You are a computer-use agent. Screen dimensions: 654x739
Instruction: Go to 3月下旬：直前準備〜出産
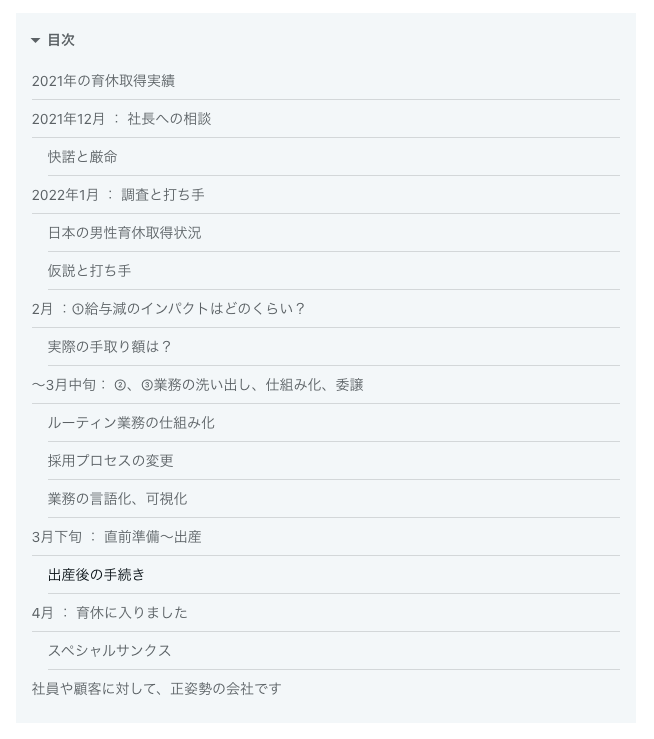point(116,537)
